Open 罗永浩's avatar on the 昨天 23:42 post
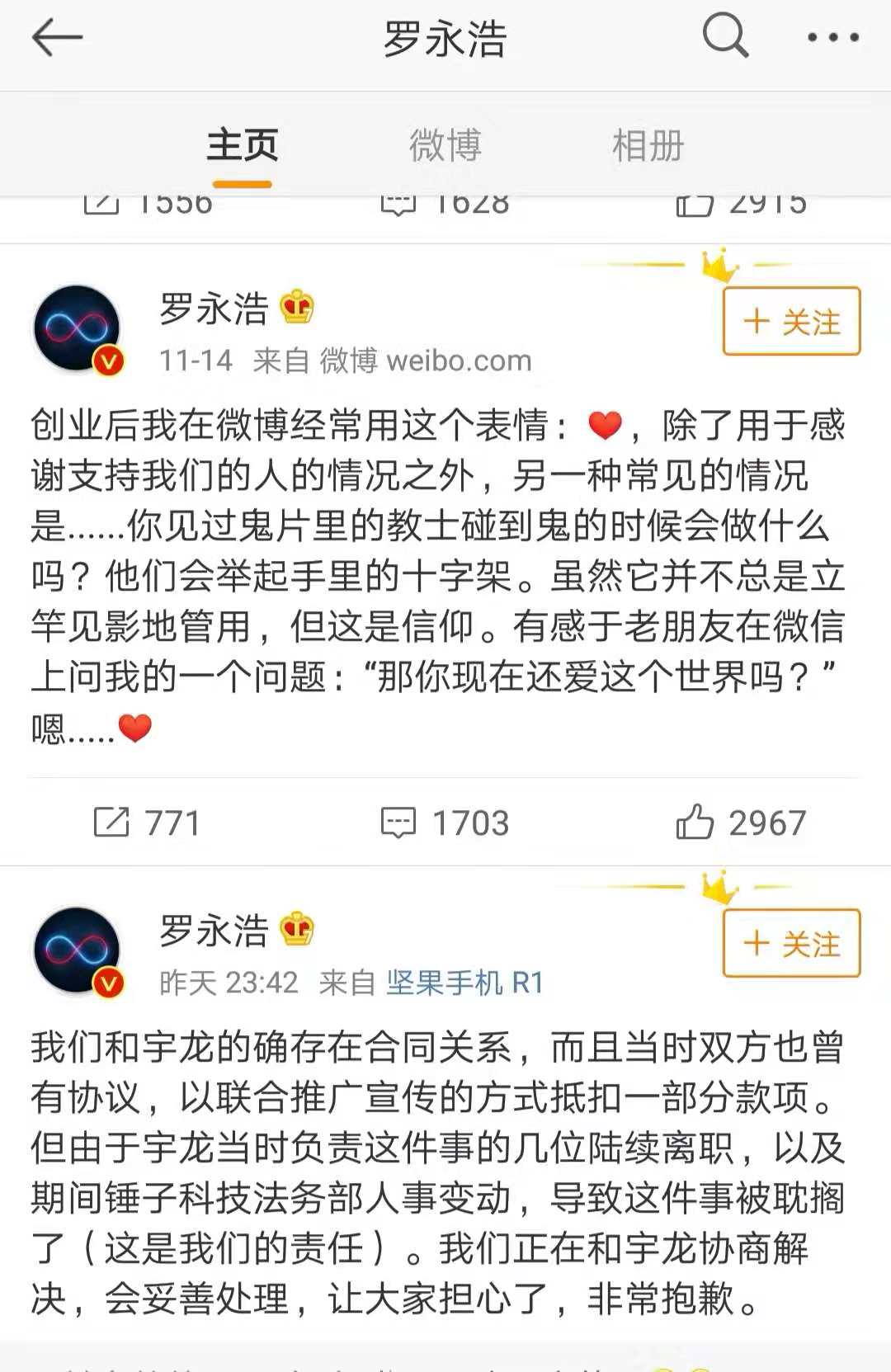The height and width of the screenshot is (1372, 891). 78,951
